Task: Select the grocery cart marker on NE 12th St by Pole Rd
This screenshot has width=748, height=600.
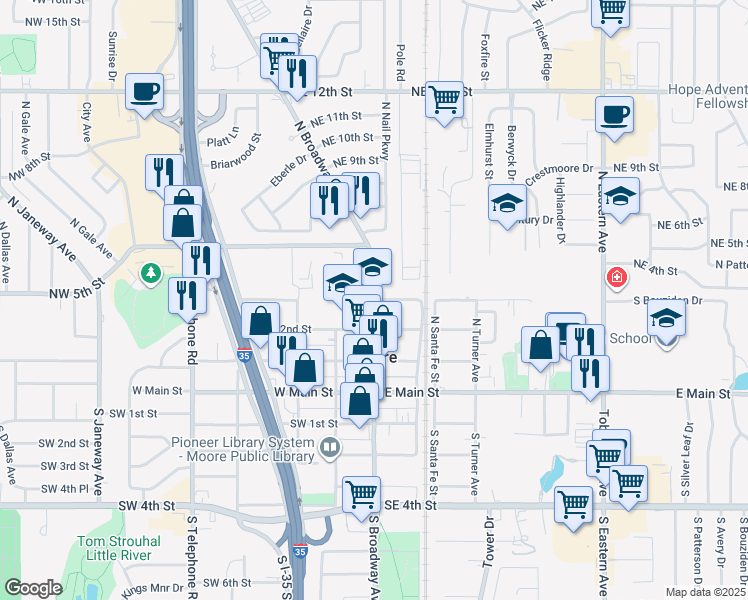Action: click(x=444, y=100)
